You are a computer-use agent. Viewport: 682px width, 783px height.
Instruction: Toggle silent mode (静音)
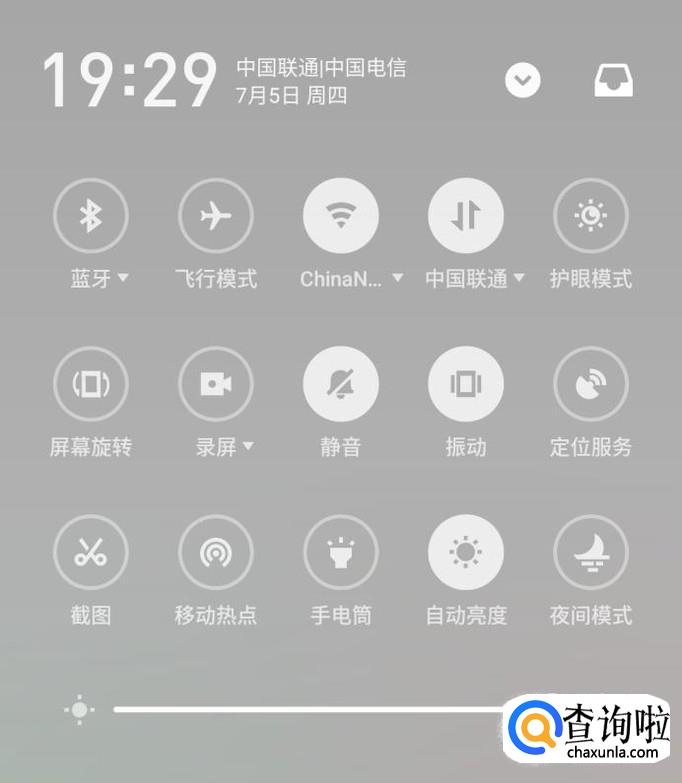tap(341, 384)
